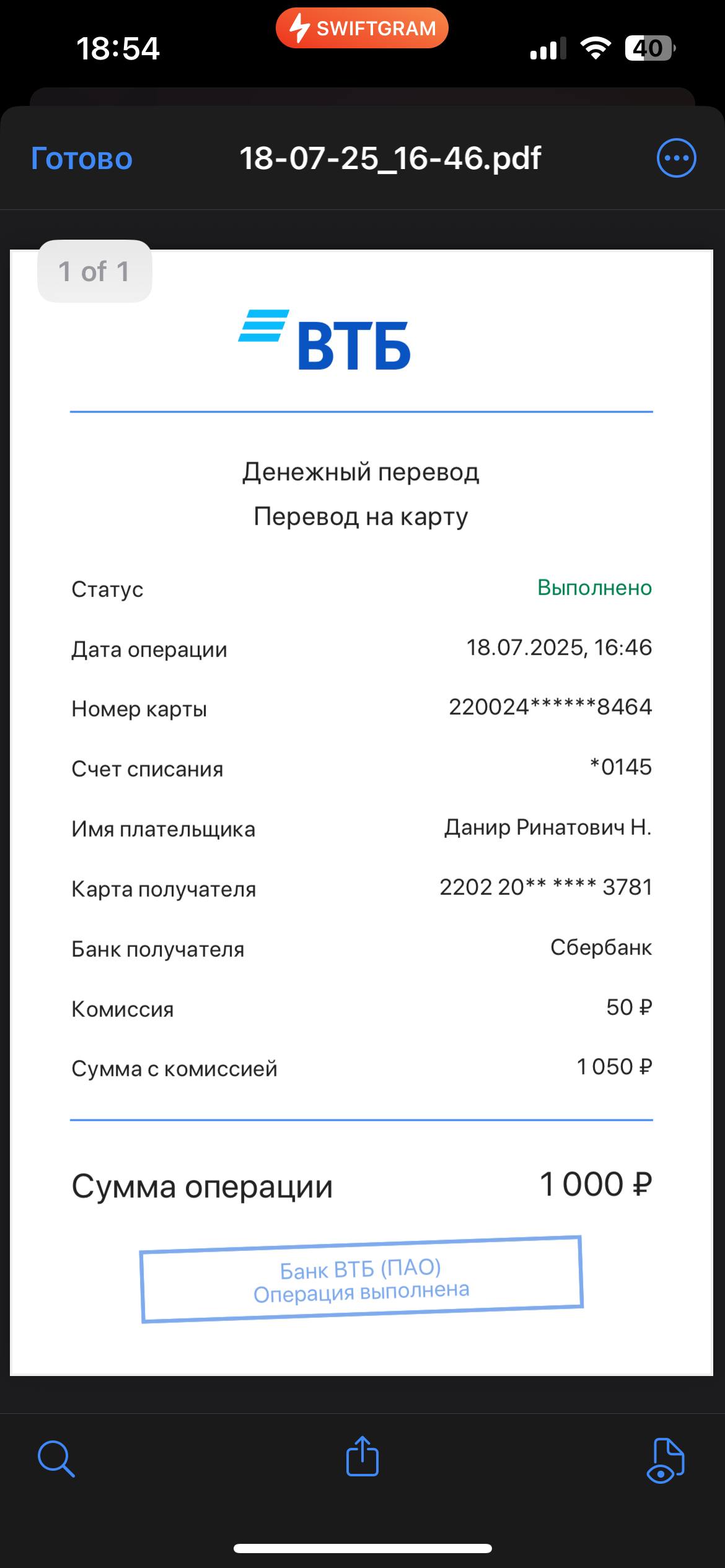Image resolution: width=725 pixels, height=1568 pixels.
Task: Open the more options ellipsis menu
Action: [x=676, y=158]
